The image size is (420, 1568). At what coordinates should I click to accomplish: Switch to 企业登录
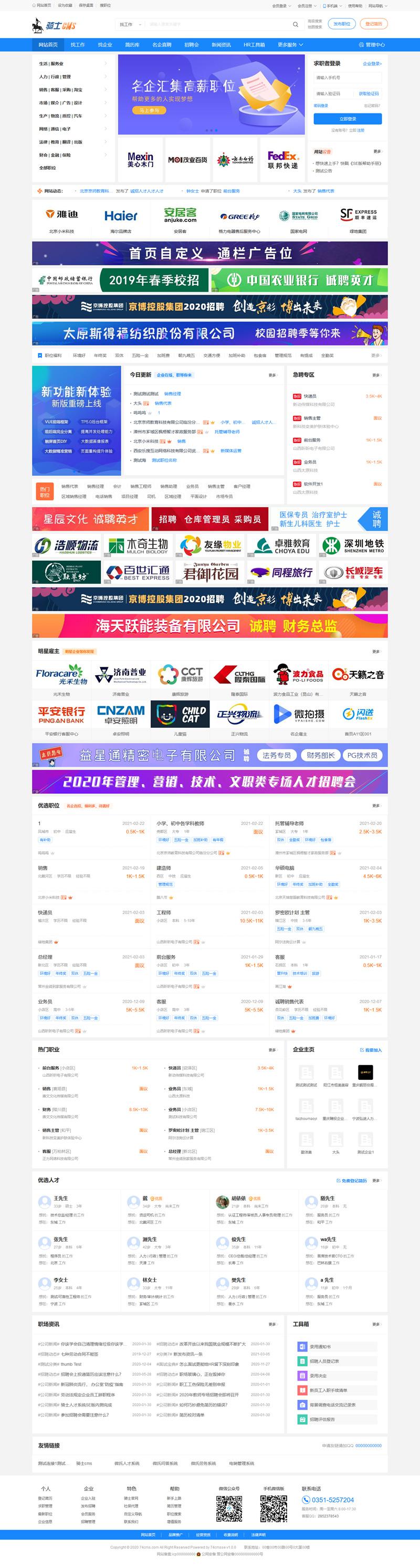pos(372,63)
